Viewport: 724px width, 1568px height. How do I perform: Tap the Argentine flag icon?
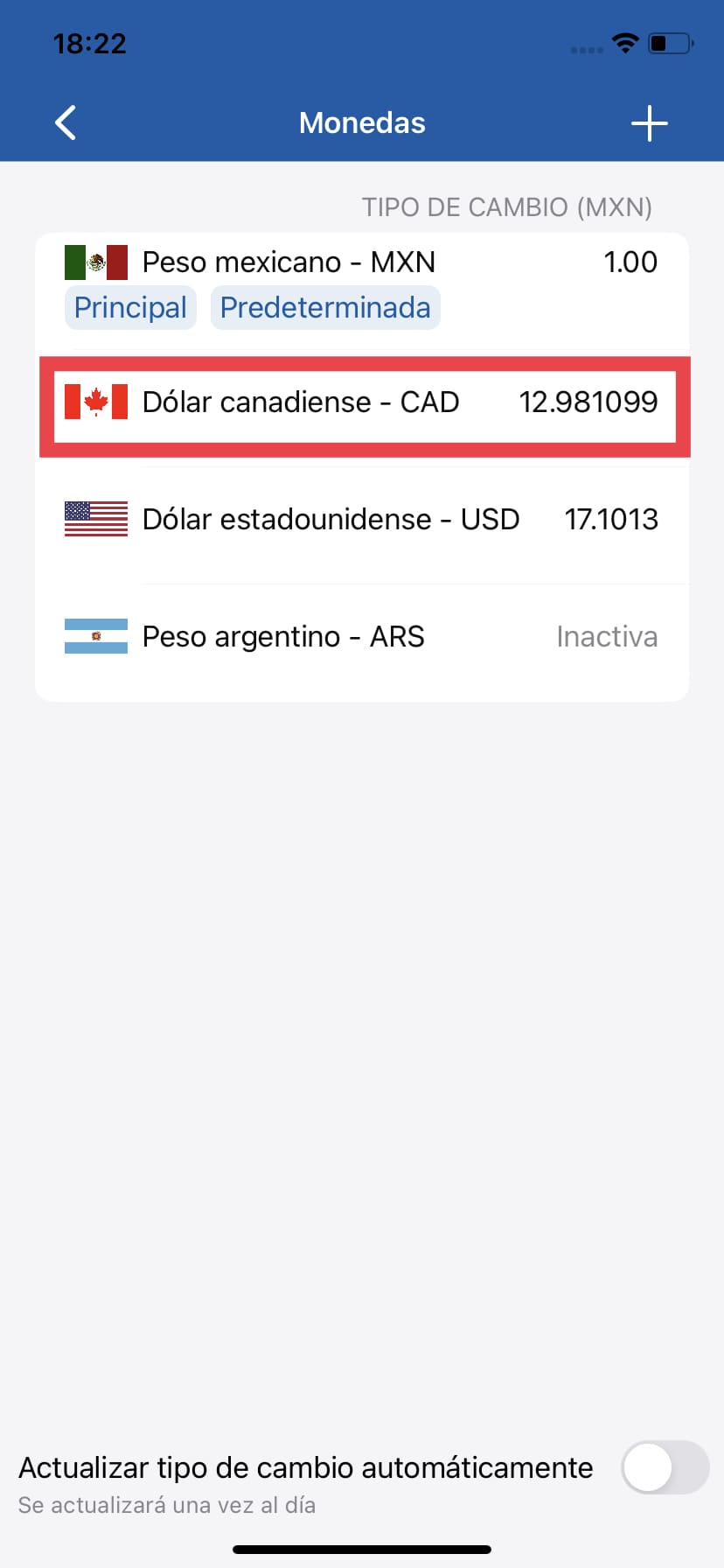click(95, 636)
